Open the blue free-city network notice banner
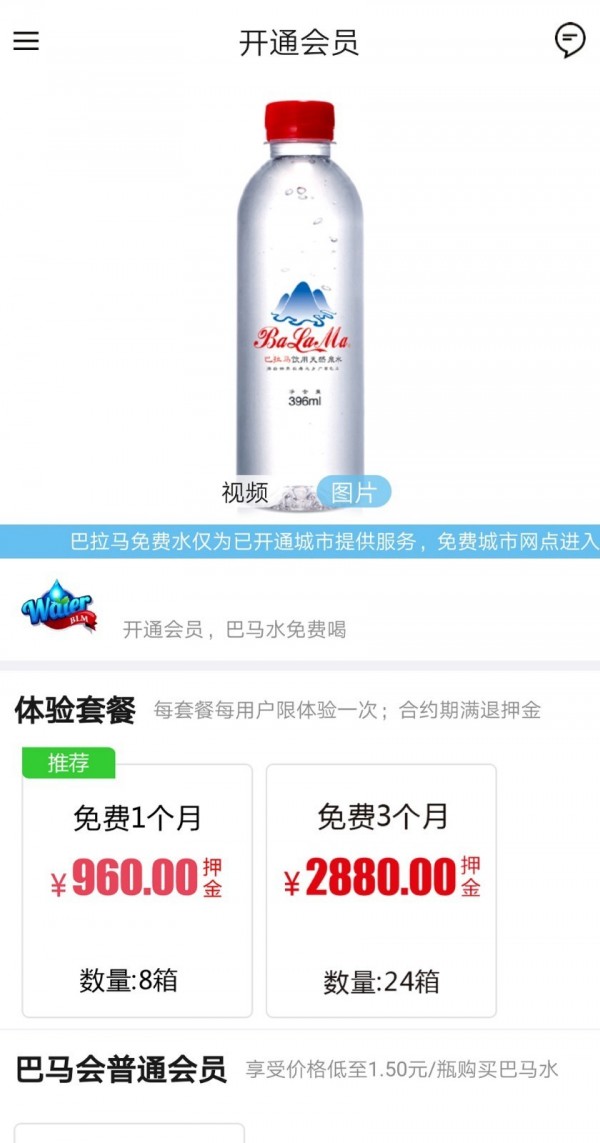The image size is (600, 1143). pos(300,542)
